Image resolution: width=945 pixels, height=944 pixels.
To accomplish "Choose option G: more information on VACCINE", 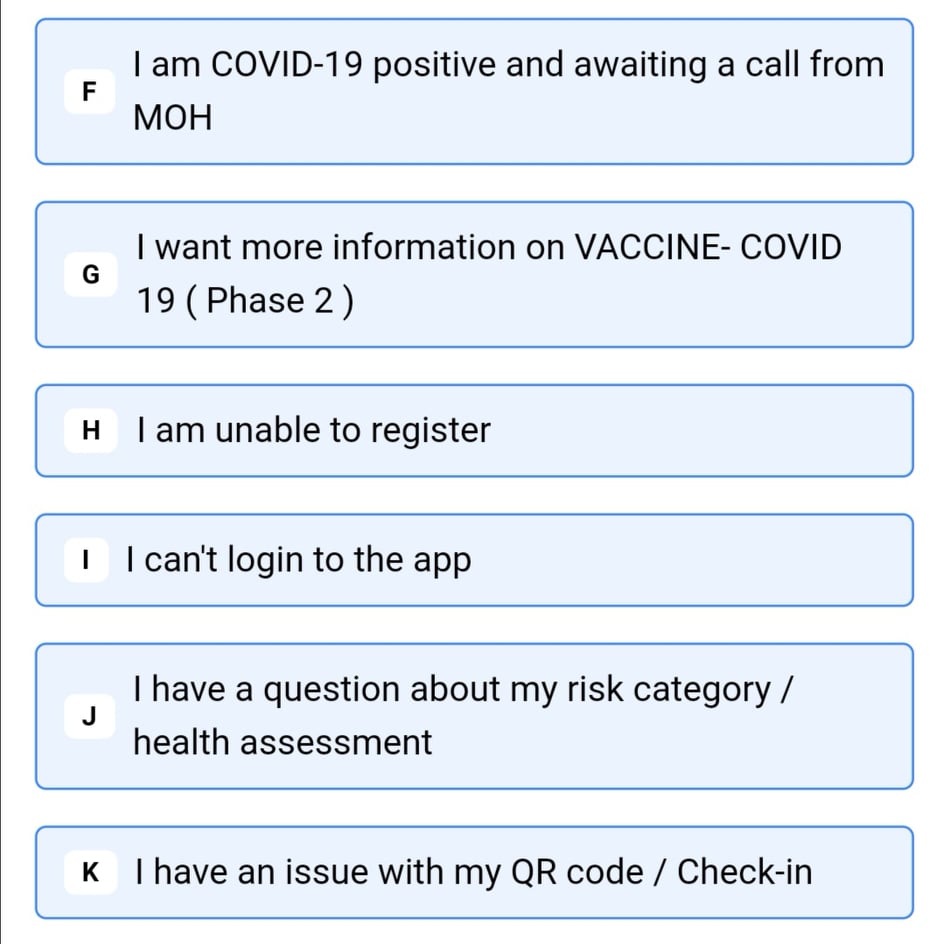I will pyautogui.click(x=475, y=274).
